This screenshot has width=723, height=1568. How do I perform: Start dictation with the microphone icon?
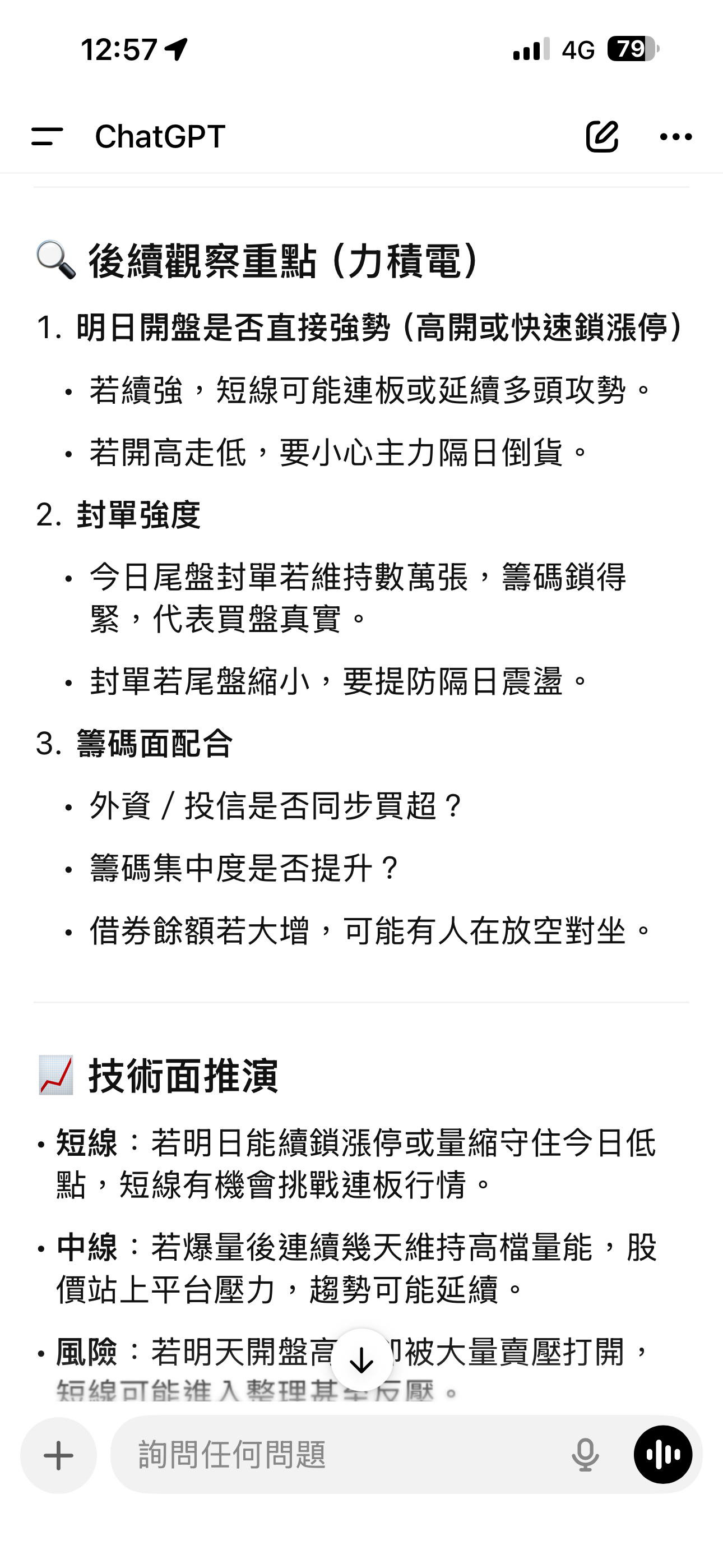click(585, 1455)
